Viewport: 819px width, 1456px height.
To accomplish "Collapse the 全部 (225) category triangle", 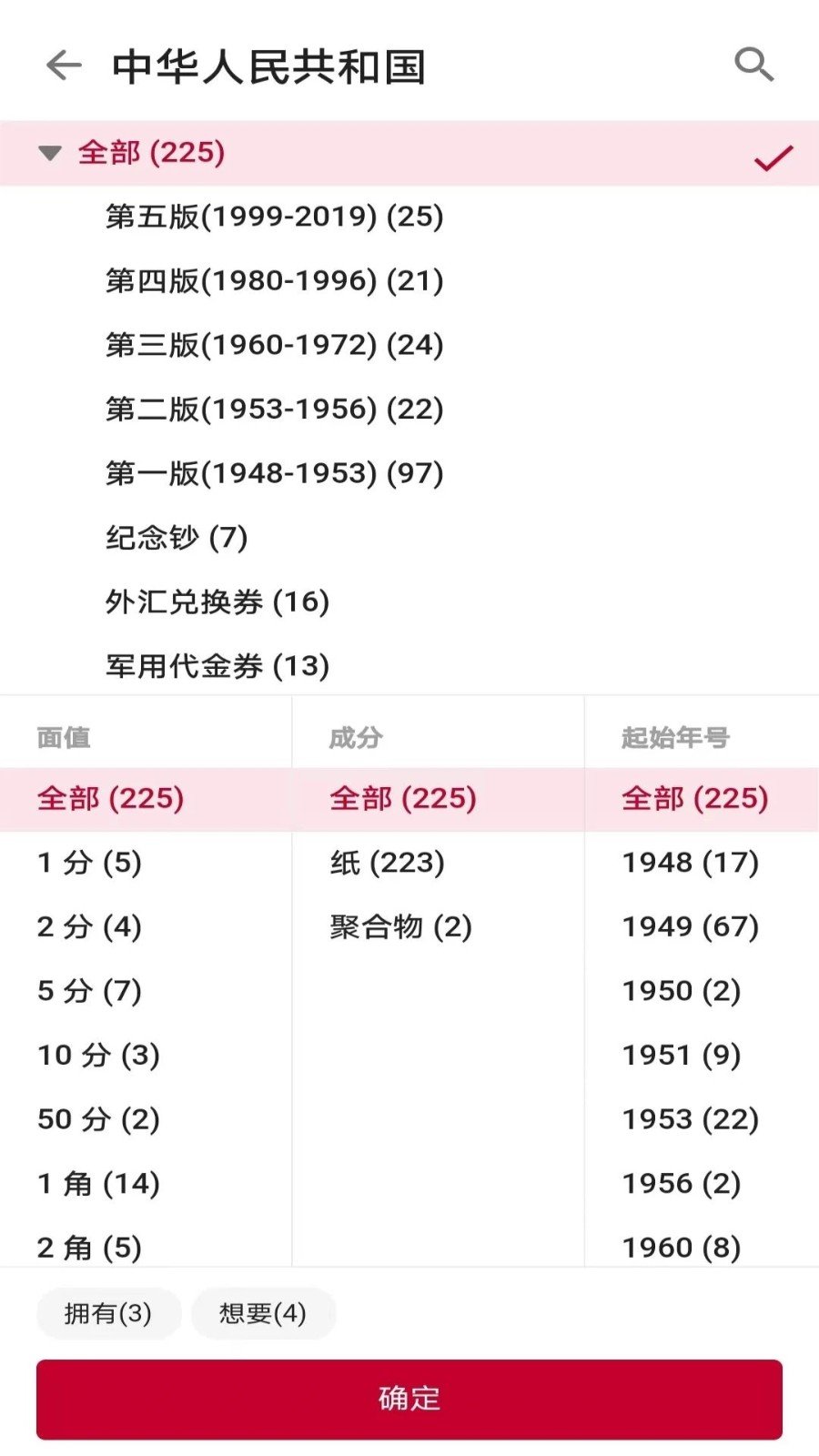I will click(48, 153).
